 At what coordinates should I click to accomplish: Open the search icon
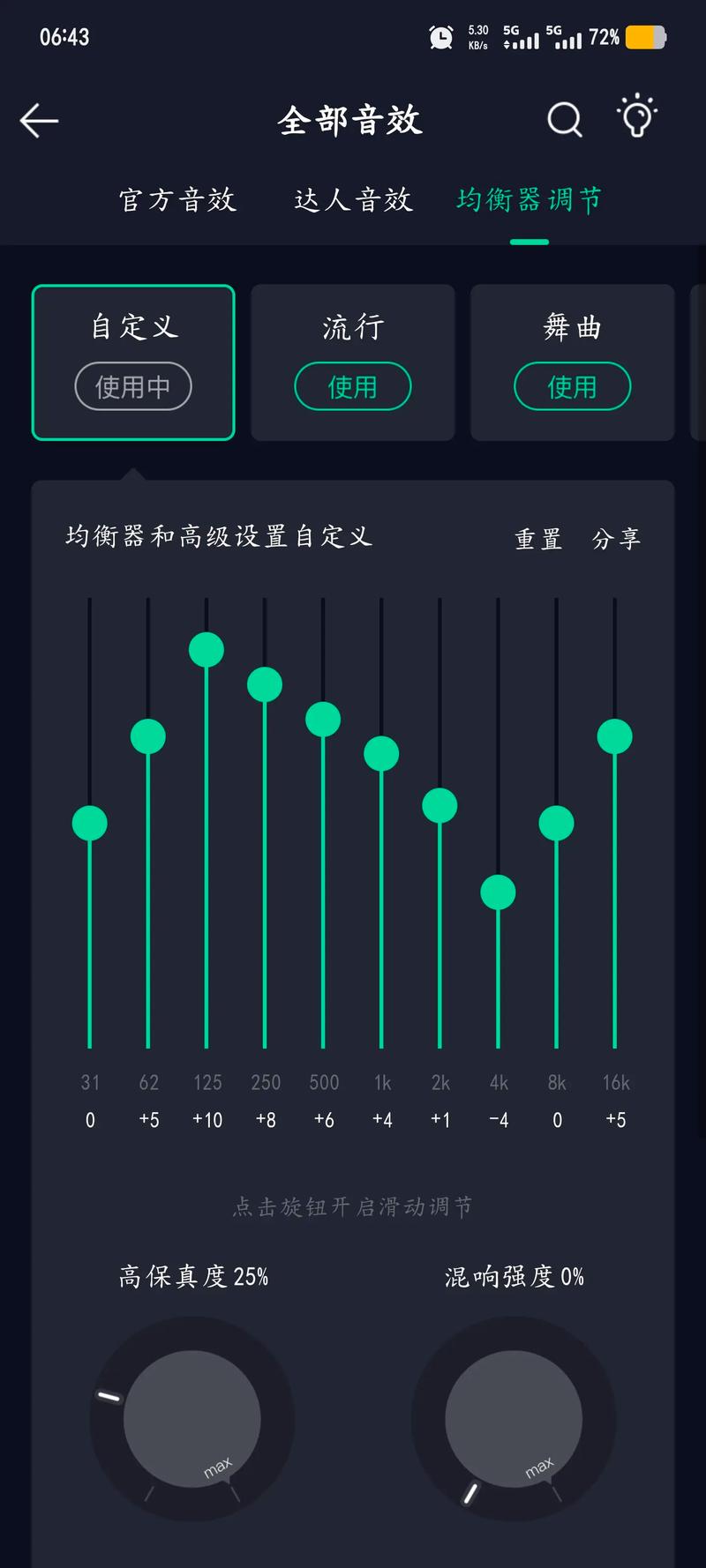coord(564,120)
